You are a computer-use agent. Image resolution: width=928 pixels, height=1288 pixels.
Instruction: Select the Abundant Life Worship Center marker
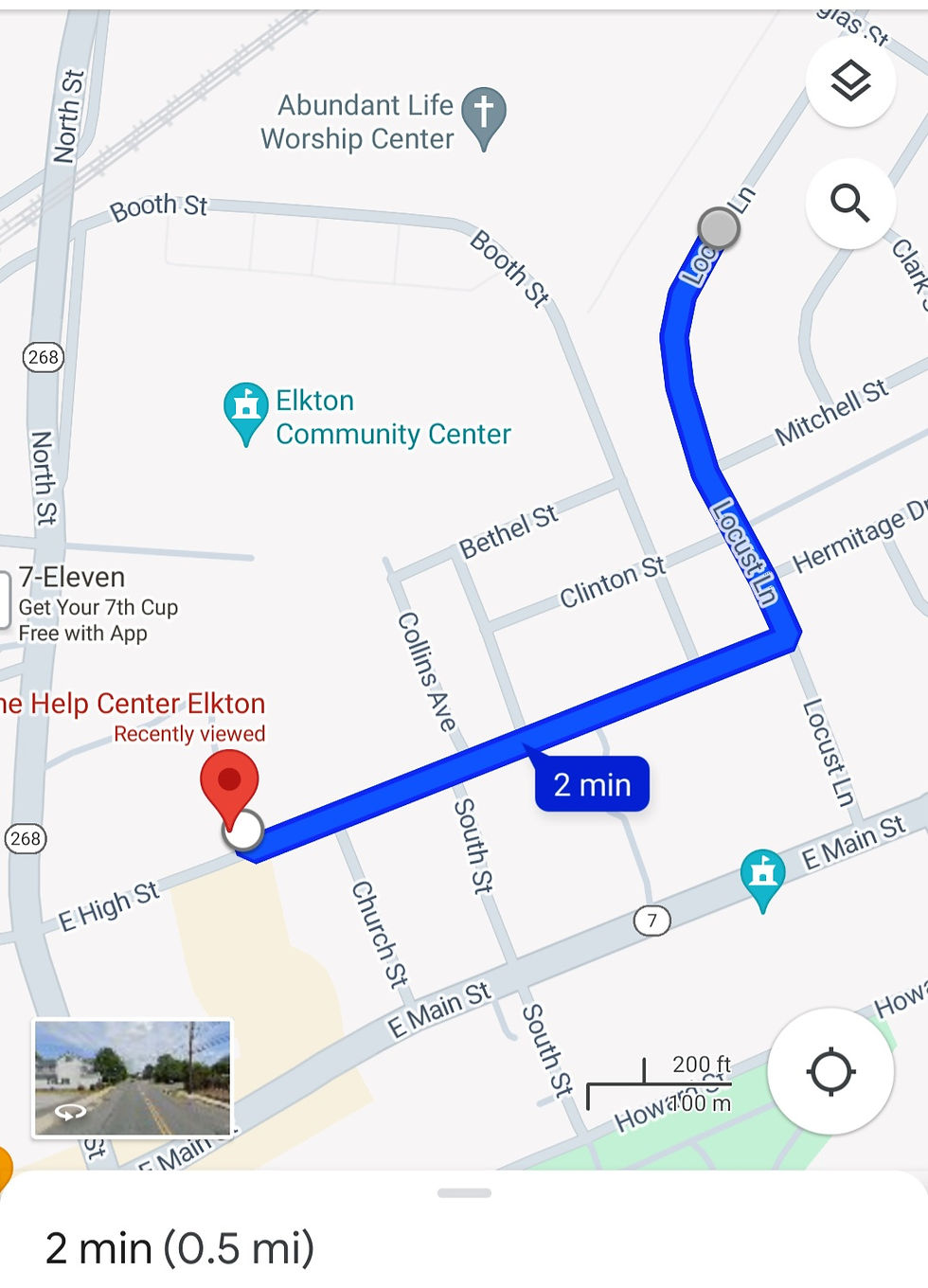click(484, 116)
